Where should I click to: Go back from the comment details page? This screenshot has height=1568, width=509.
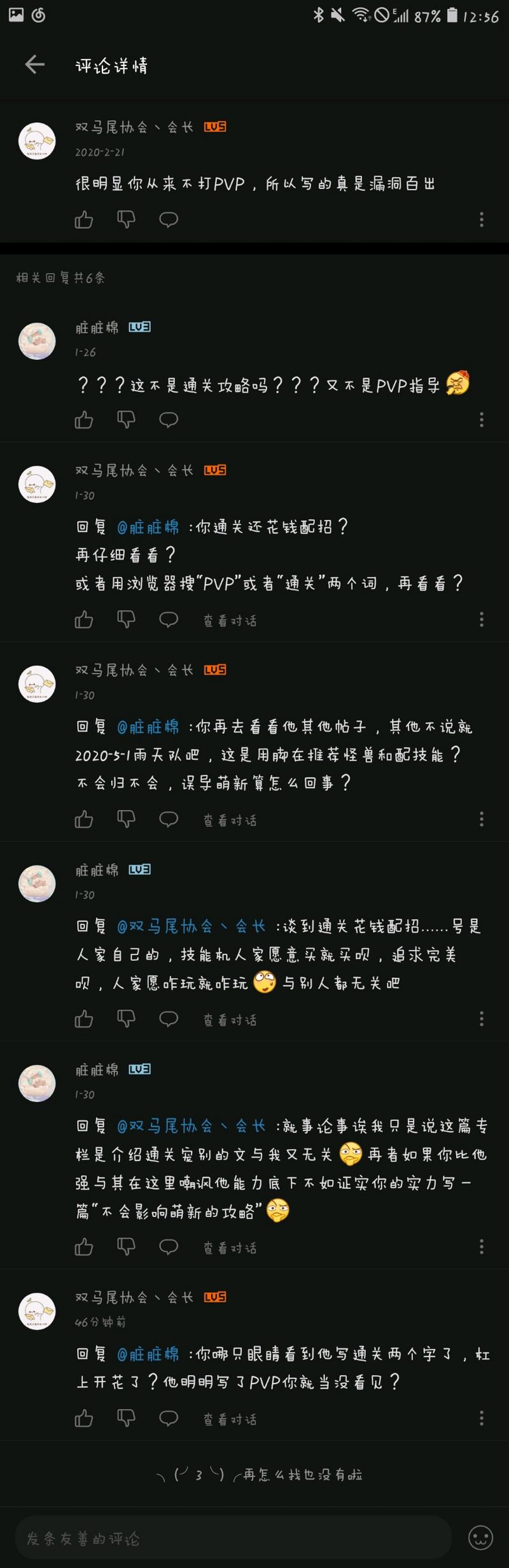coord(34,64)
